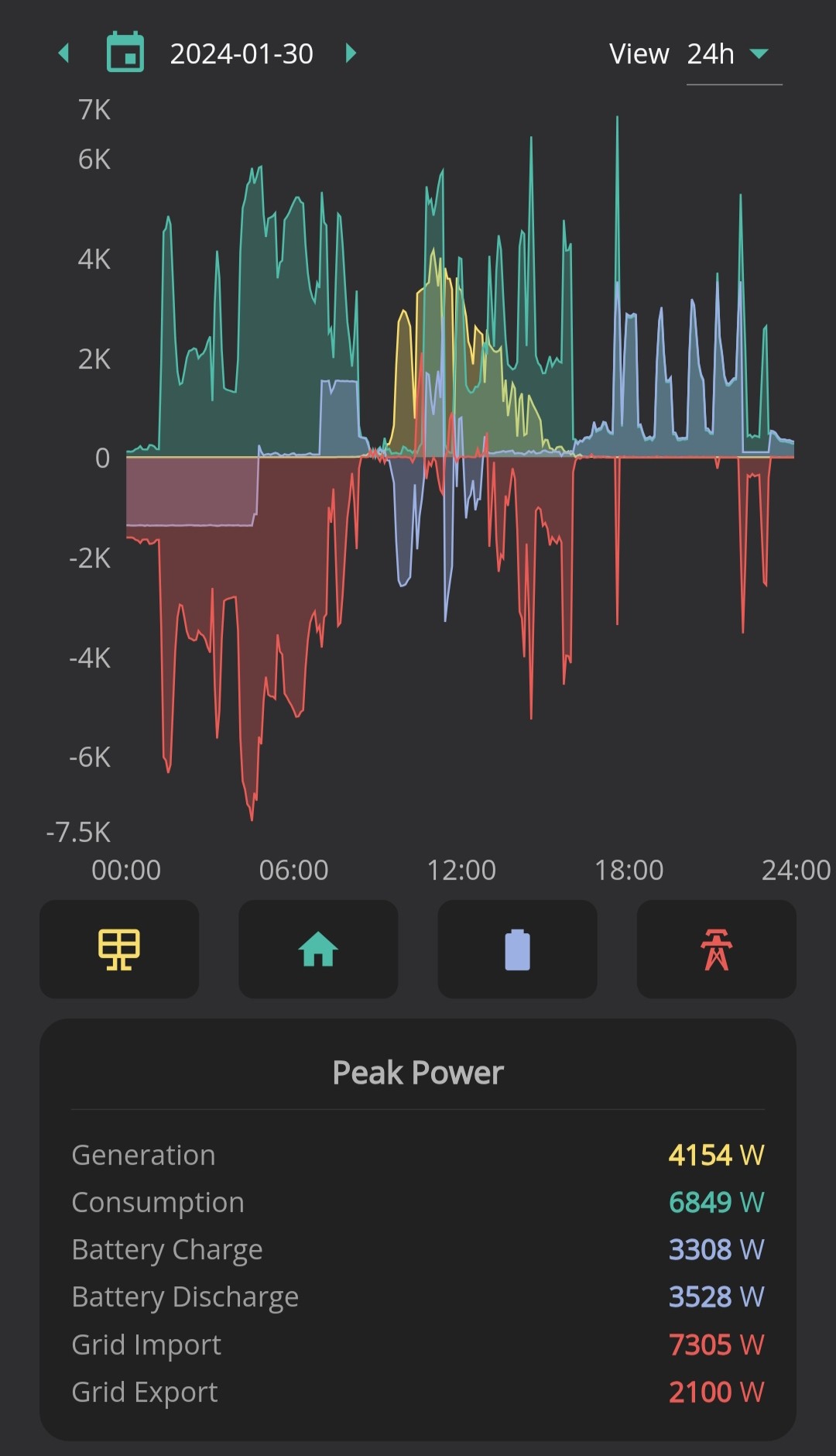Expand the View 24h dropdown
Image resolution: width=836 pixels, height=1456 pixels.
click(x=734, y=54)
